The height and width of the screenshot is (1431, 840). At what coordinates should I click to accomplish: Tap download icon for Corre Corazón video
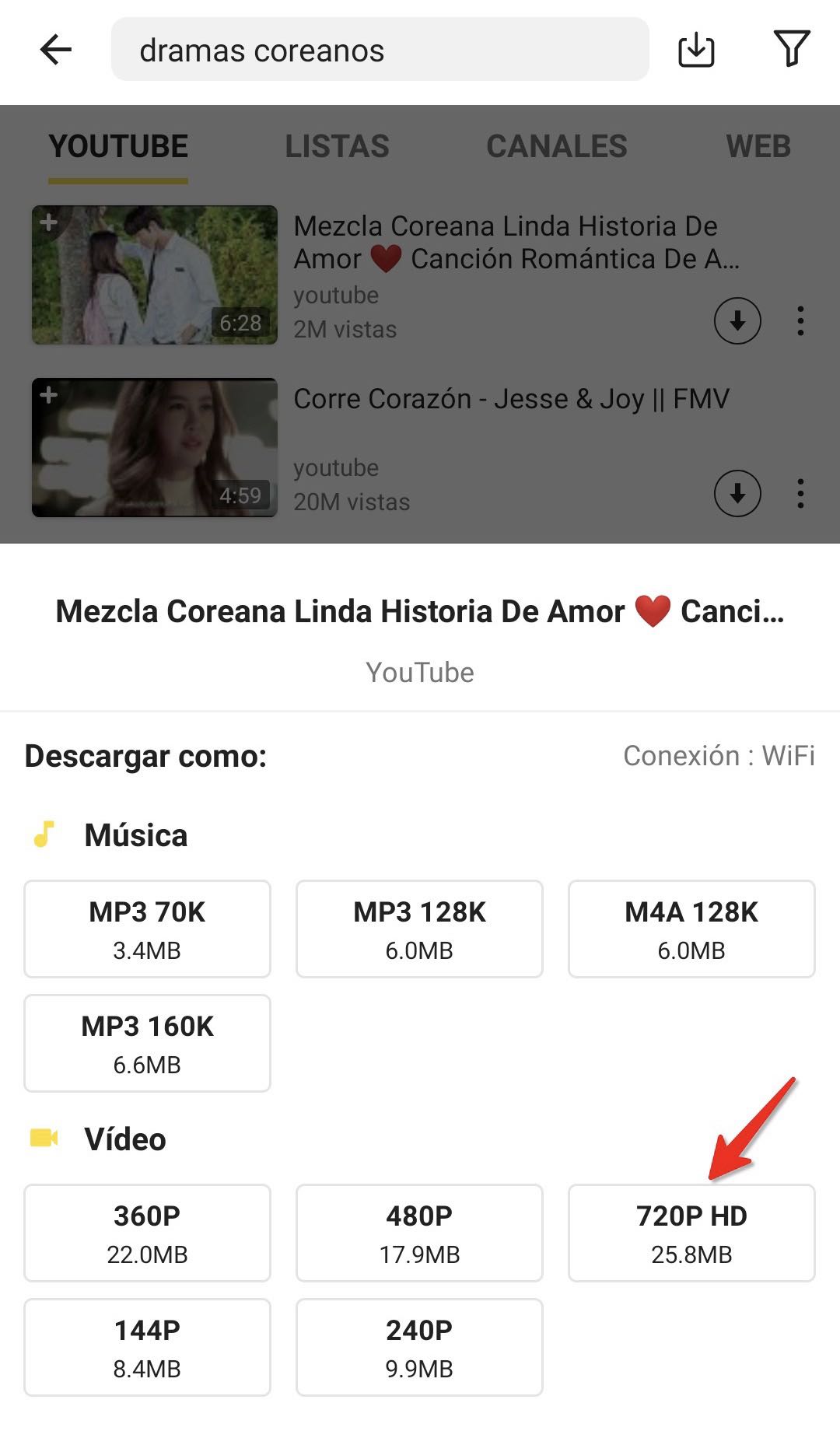pos(737,494)
